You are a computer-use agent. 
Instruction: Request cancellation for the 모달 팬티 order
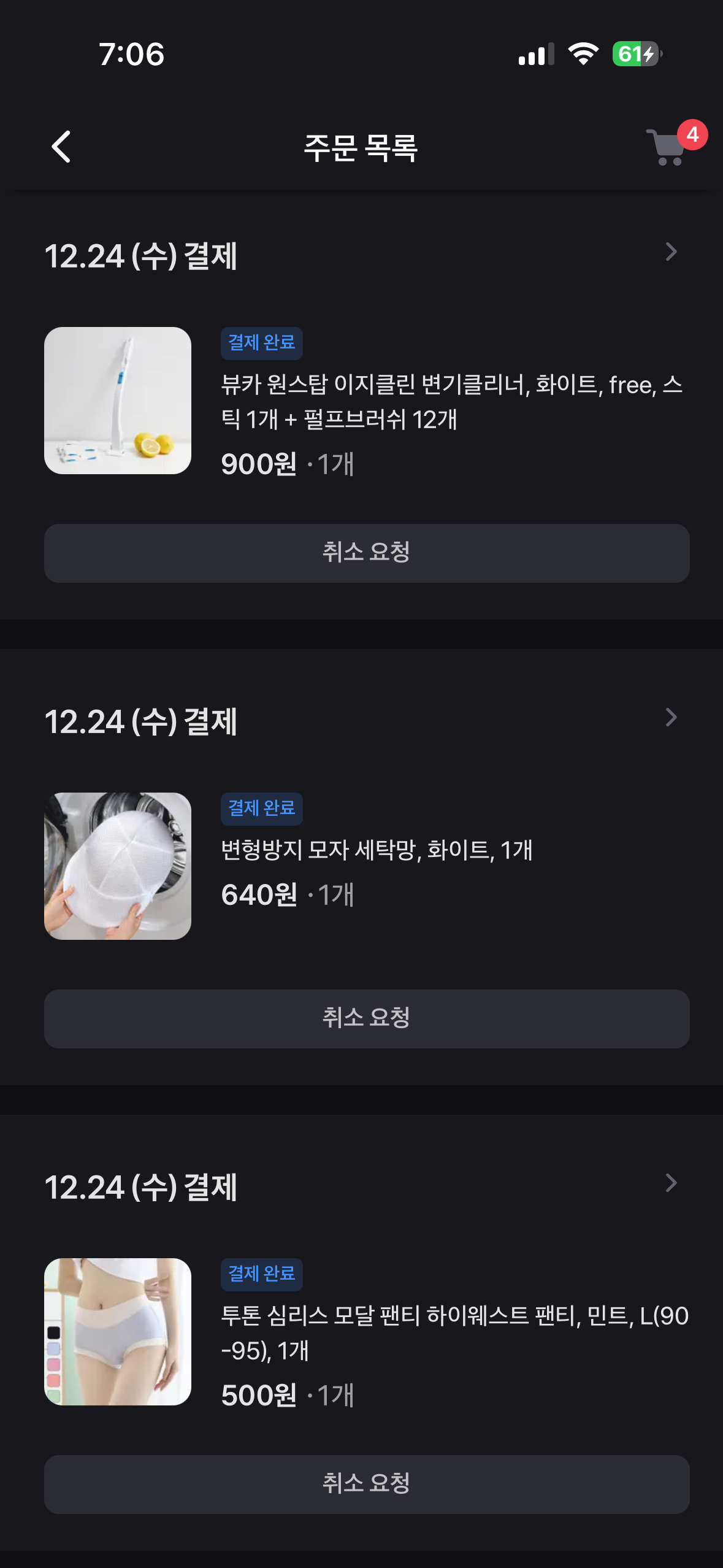click(x=367, y=1484)
